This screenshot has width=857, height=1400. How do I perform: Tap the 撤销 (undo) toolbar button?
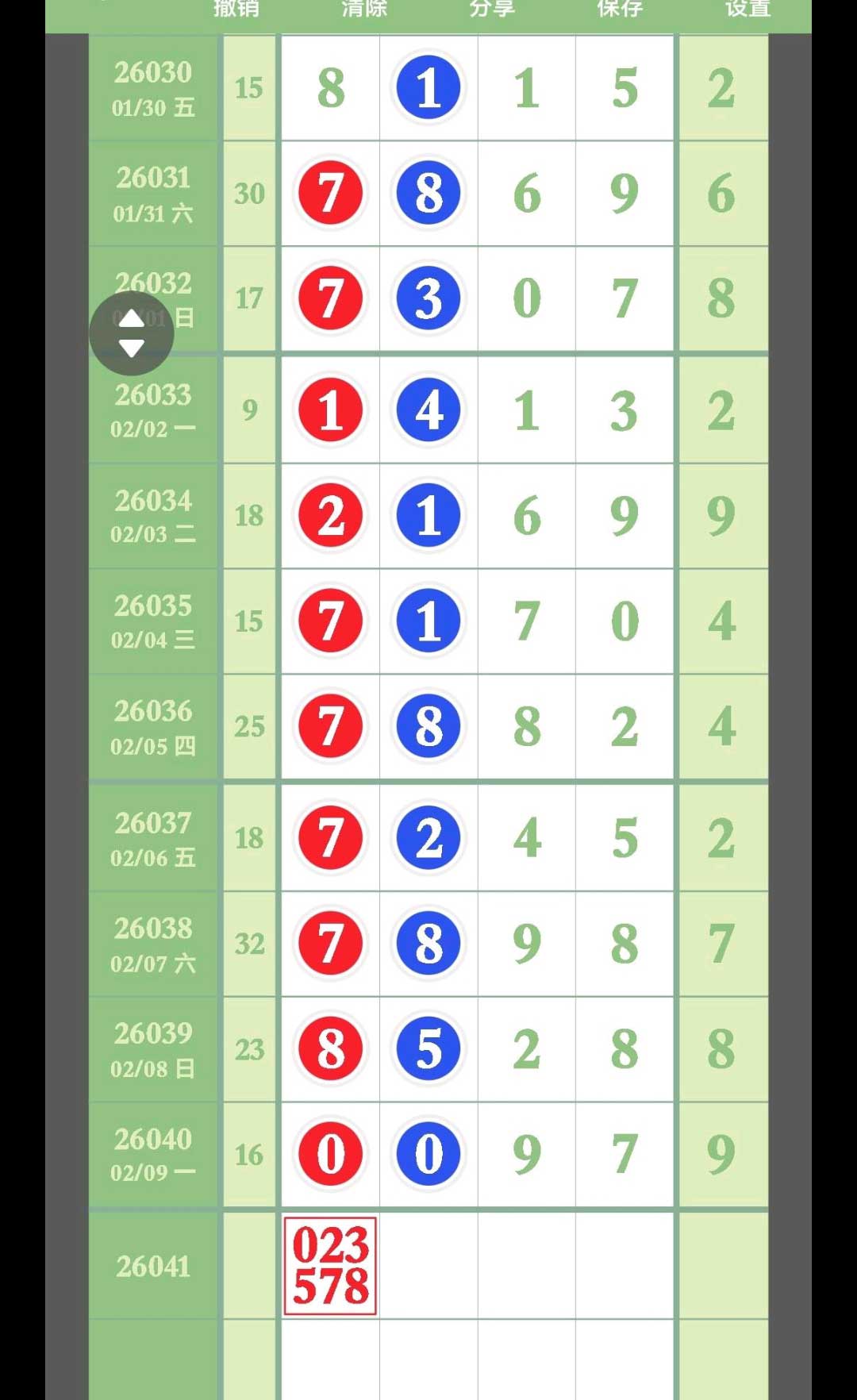236,9
